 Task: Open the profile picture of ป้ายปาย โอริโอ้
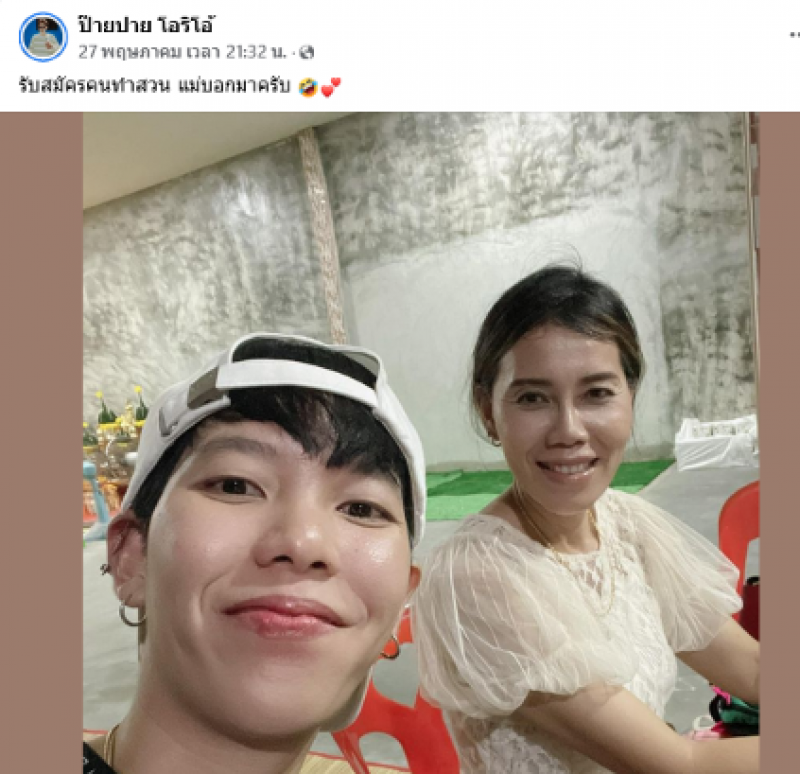pos(43,37)
